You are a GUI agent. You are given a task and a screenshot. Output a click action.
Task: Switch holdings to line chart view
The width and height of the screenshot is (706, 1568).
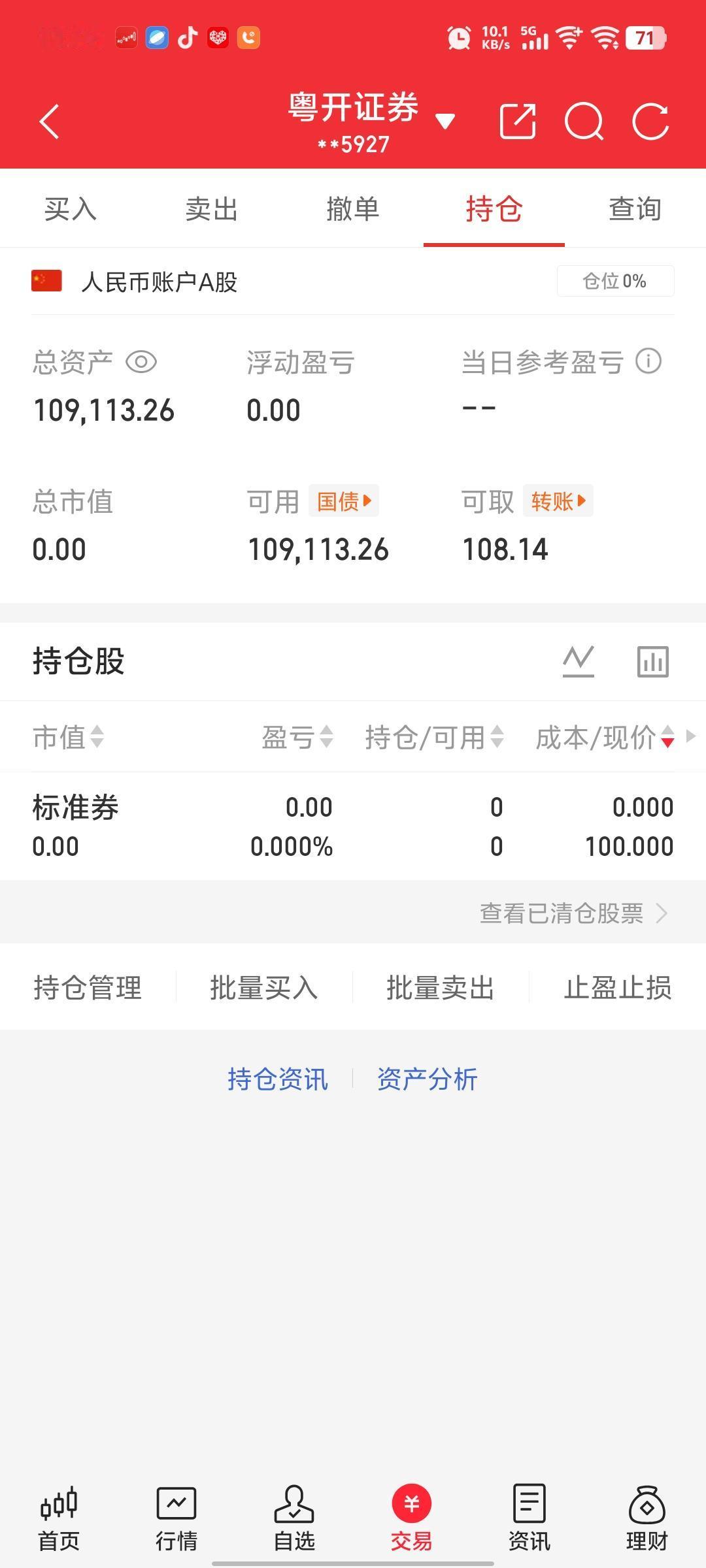click(x=577, y=661)
